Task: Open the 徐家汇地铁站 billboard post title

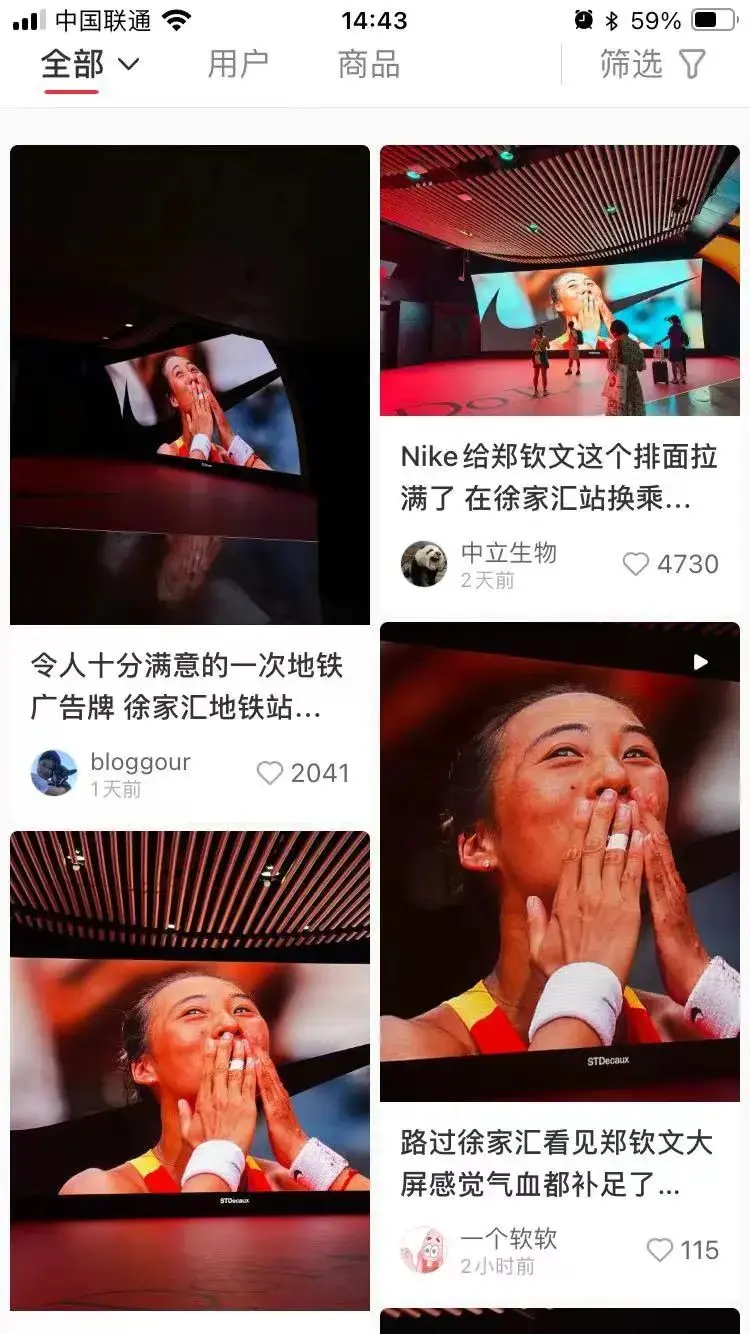Action: click(184, 691)
